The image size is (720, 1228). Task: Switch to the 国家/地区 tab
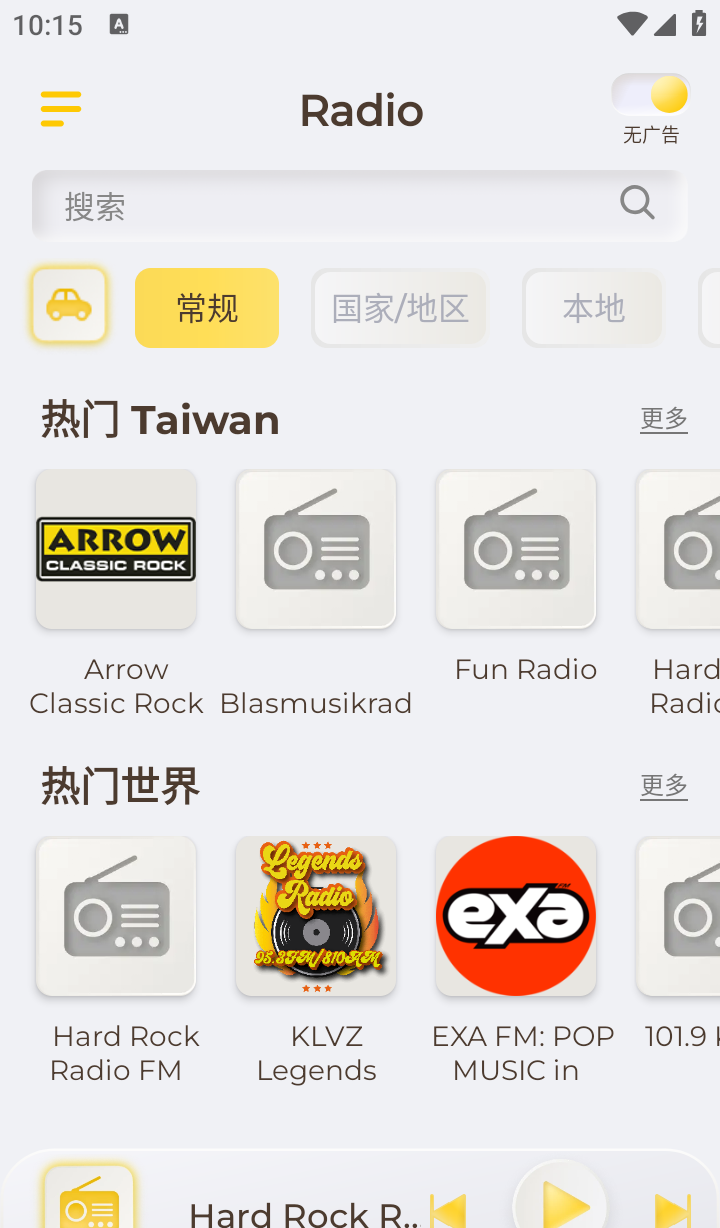tap(399, 308)
